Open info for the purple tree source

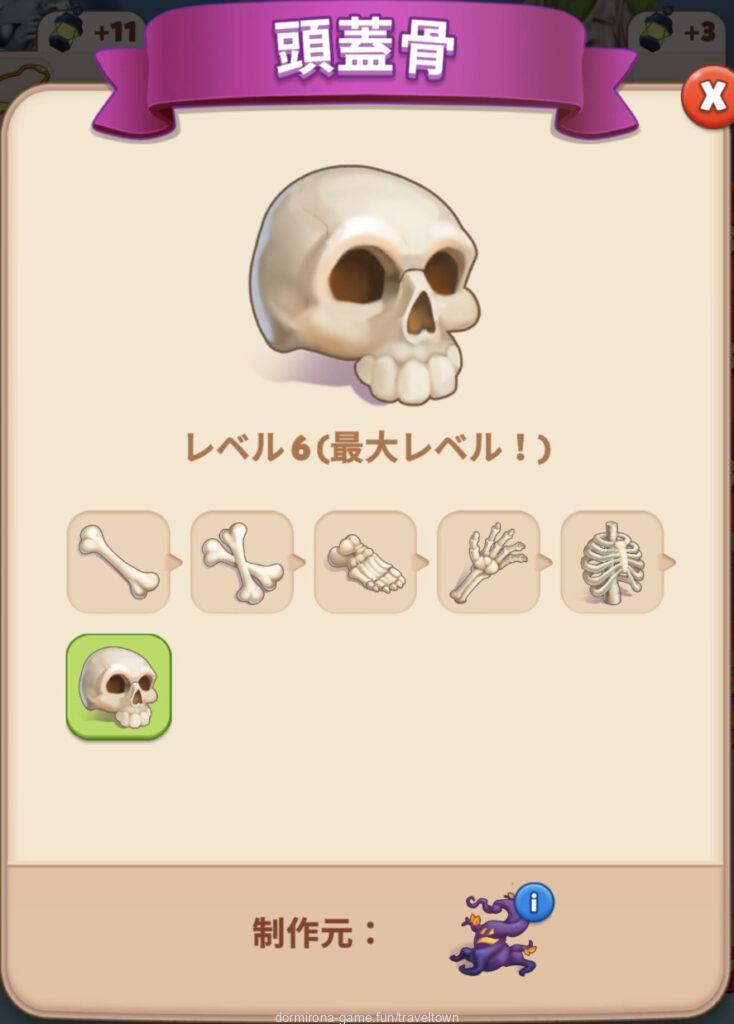tap(535, 903)
